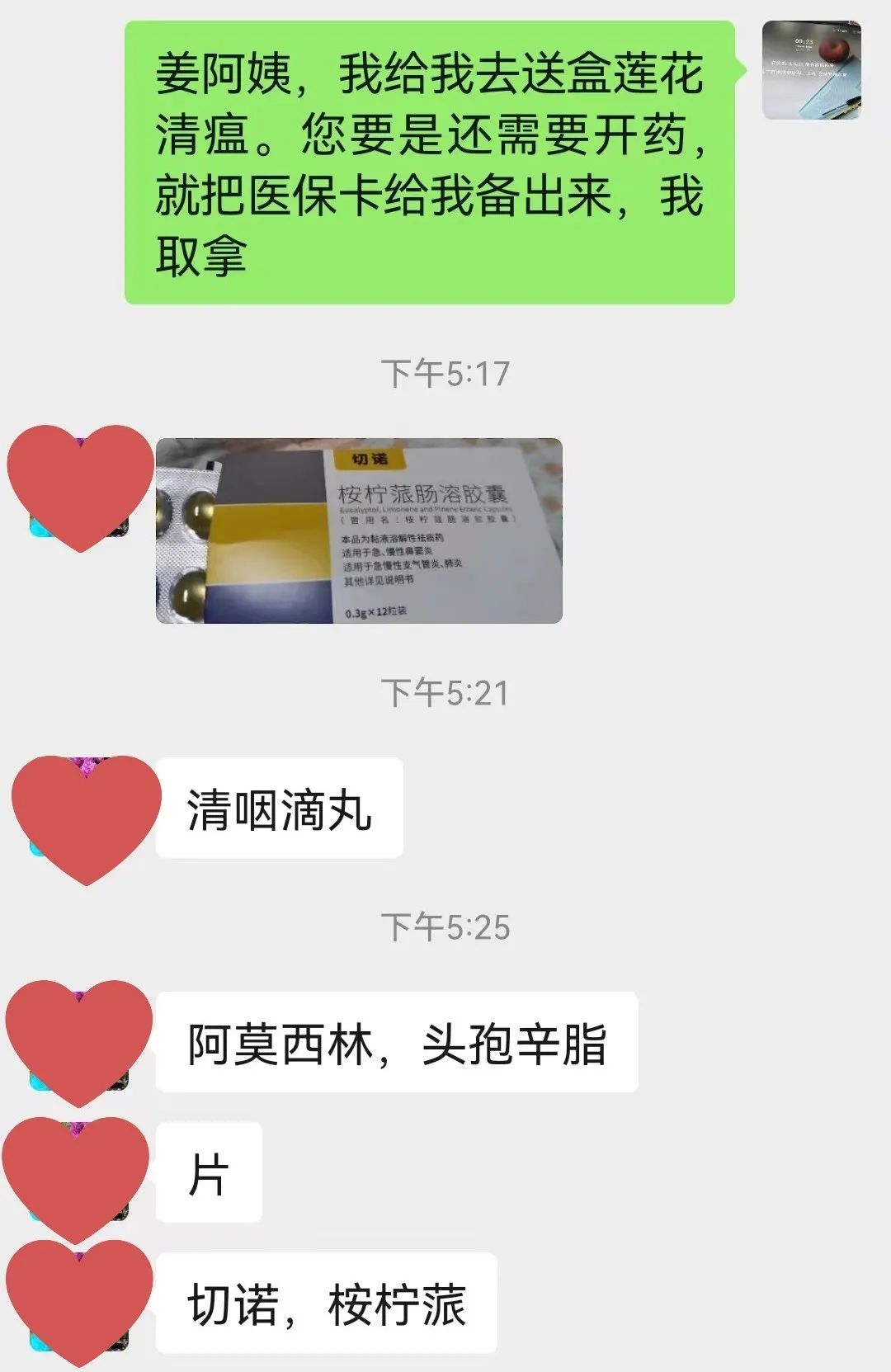Open the medicine box photo message
Image resolution: width=891 pixels, height=1372 pixels.
(359, 530)
